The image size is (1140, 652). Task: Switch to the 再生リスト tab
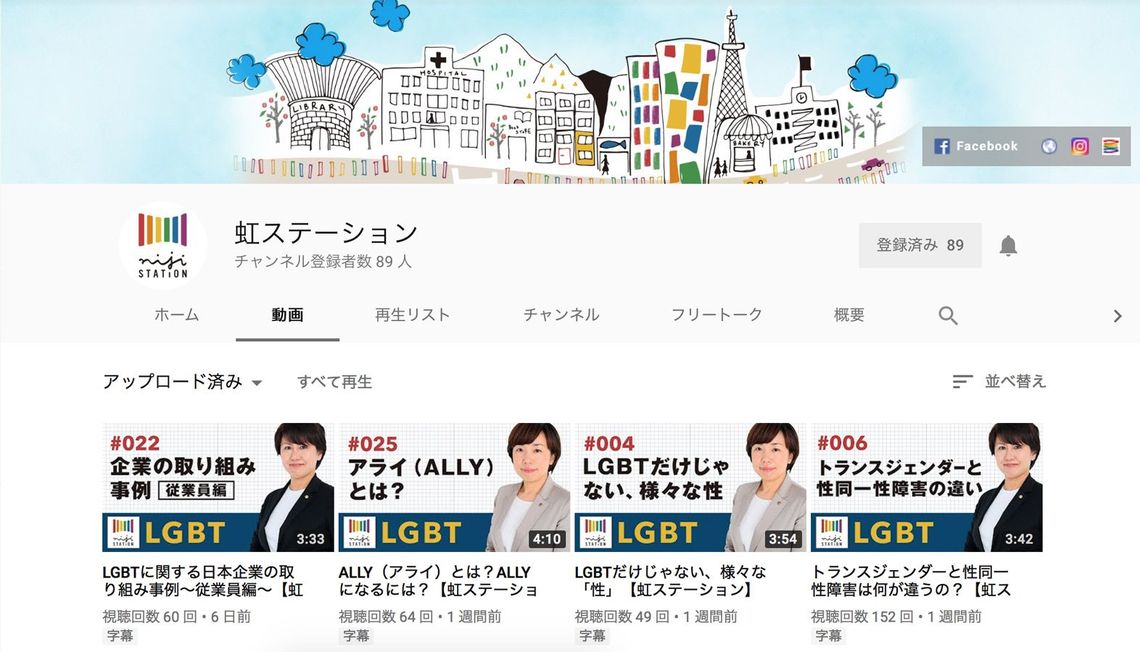click(412, 315)
